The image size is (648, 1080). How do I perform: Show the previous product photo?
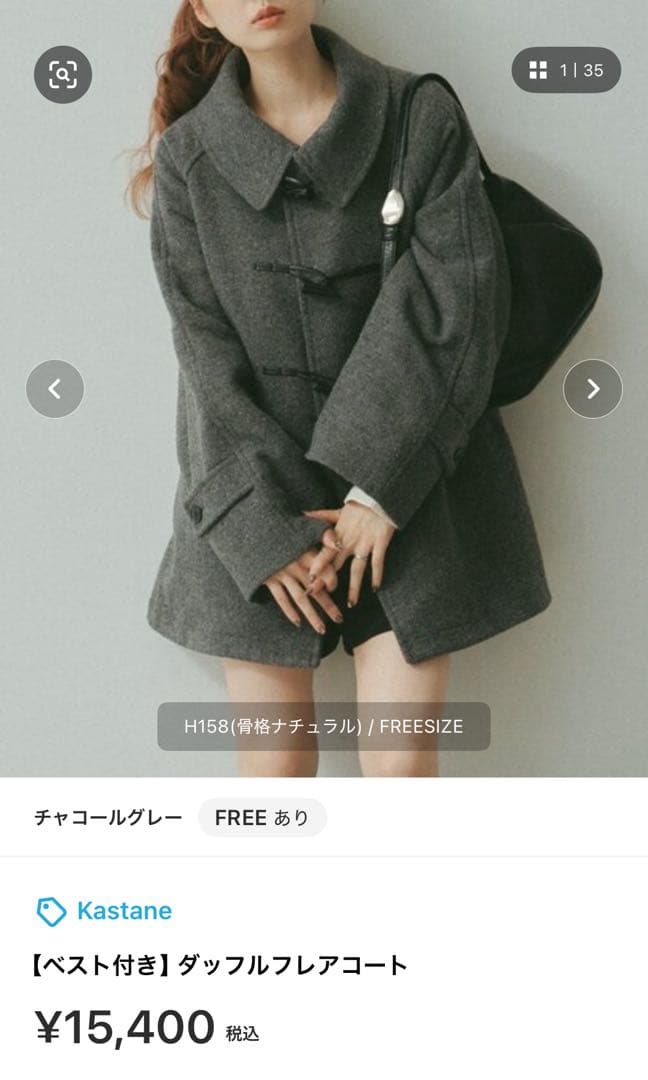[x=55, y=389]
